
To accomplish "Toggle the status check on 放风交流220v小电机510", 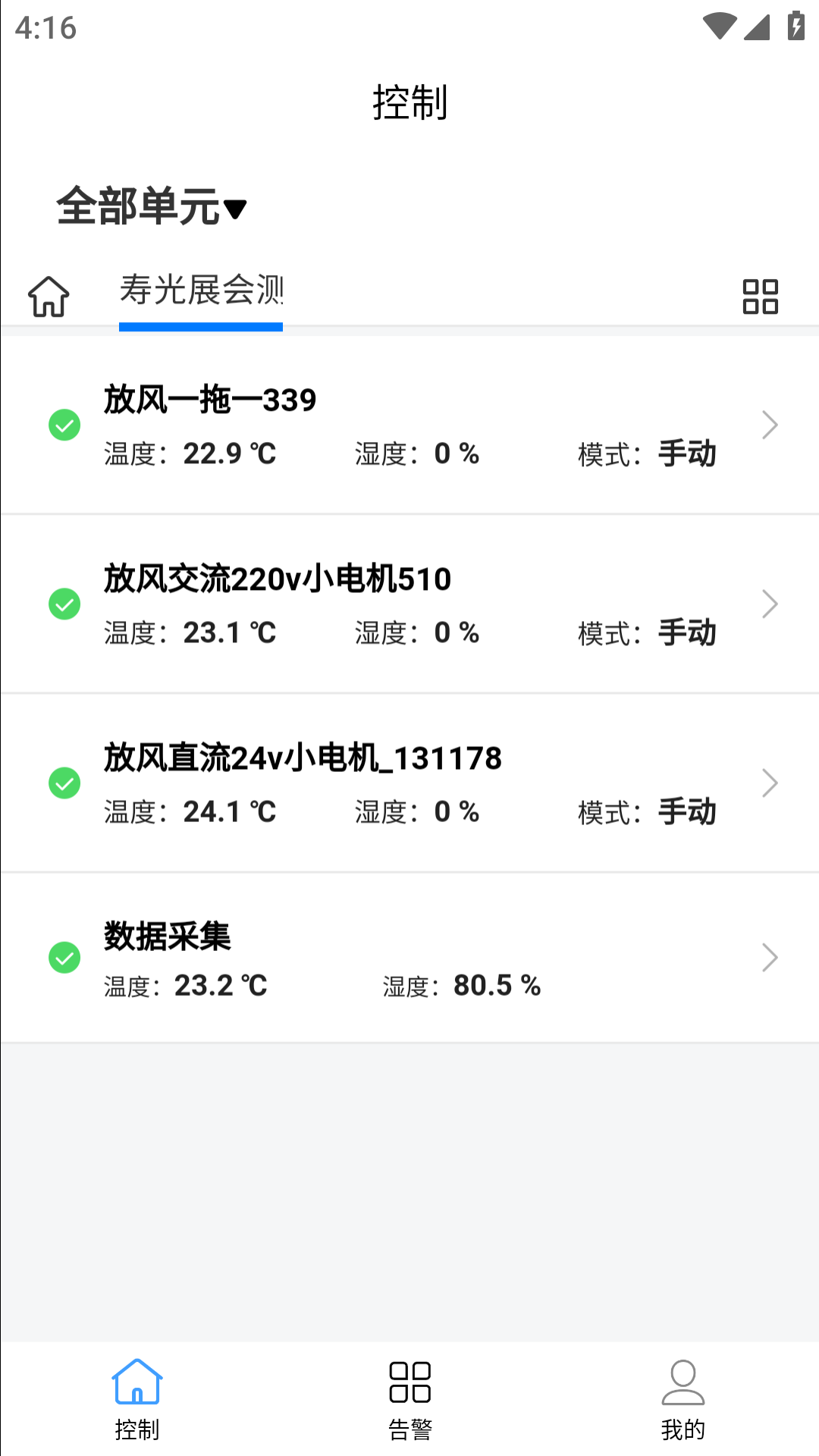I will coord(64,604).
